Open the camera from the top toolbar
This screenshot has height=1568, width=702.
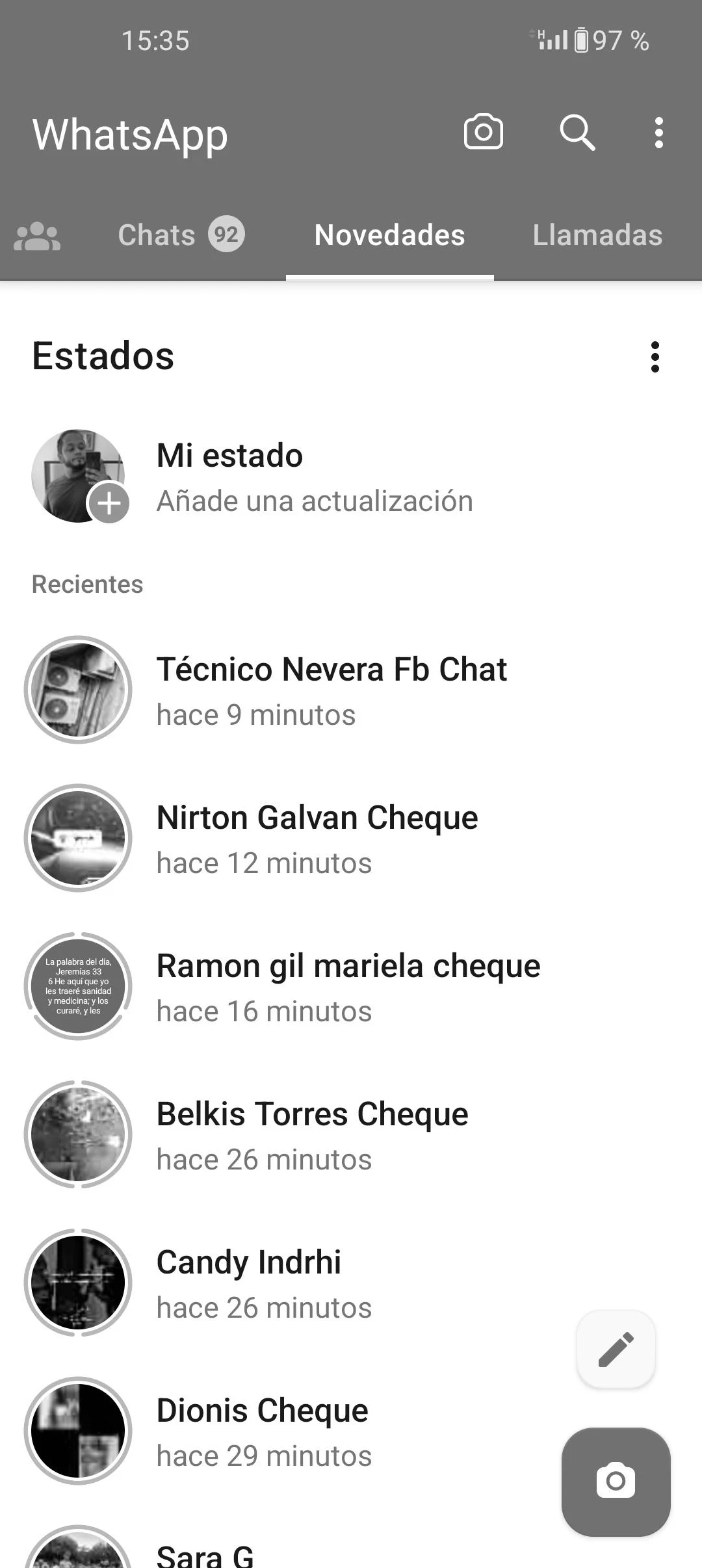click(x=484, y=132)
